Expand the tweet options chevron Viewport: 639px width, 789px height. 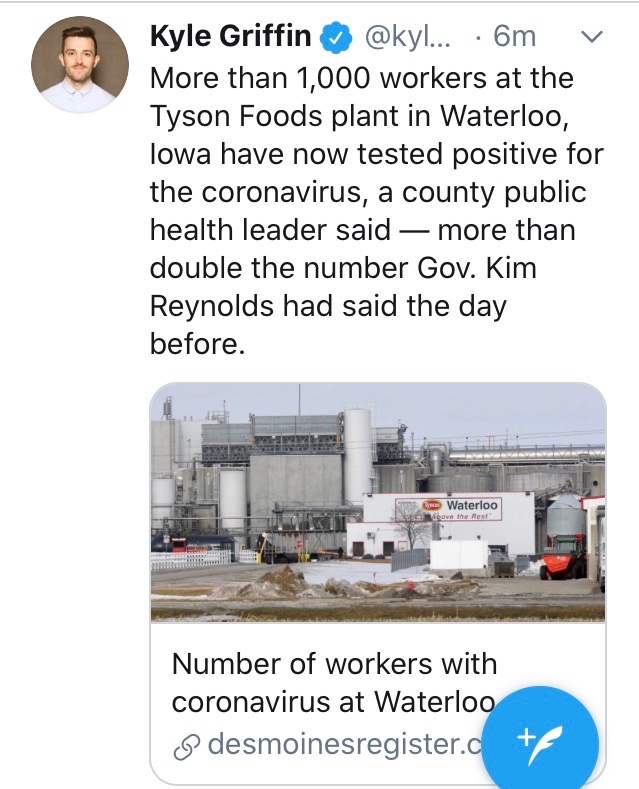pos(591,38)
